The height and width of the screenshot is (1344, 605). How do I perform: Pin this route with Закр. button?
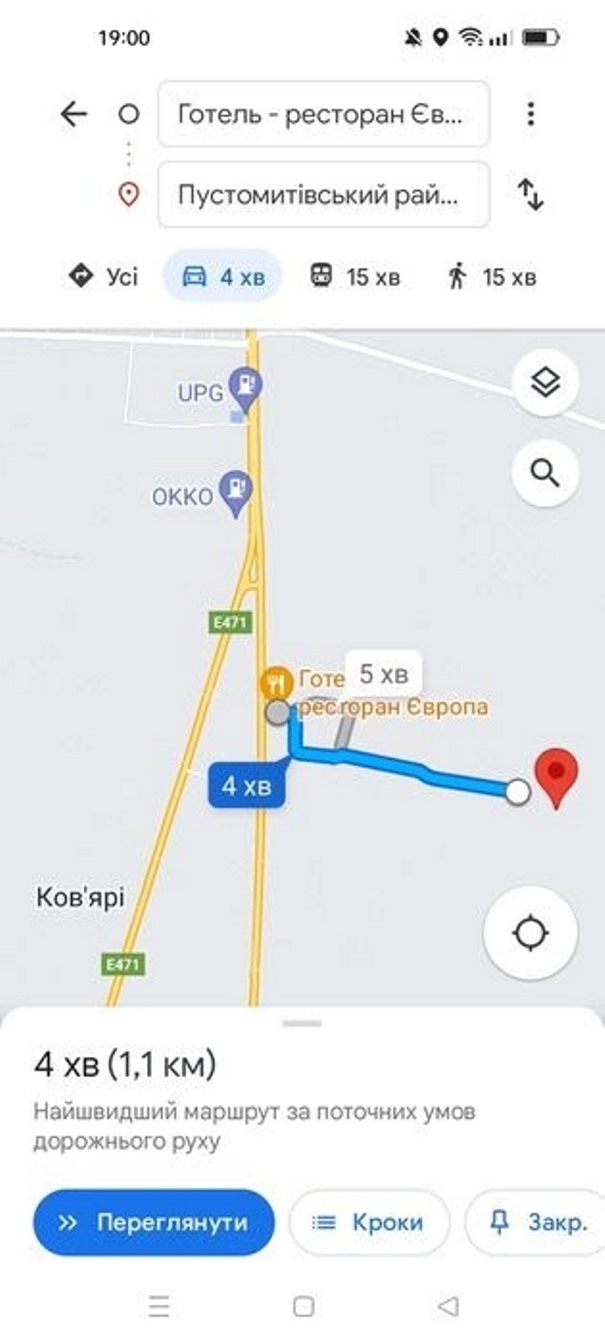(x=535, y=1222)
